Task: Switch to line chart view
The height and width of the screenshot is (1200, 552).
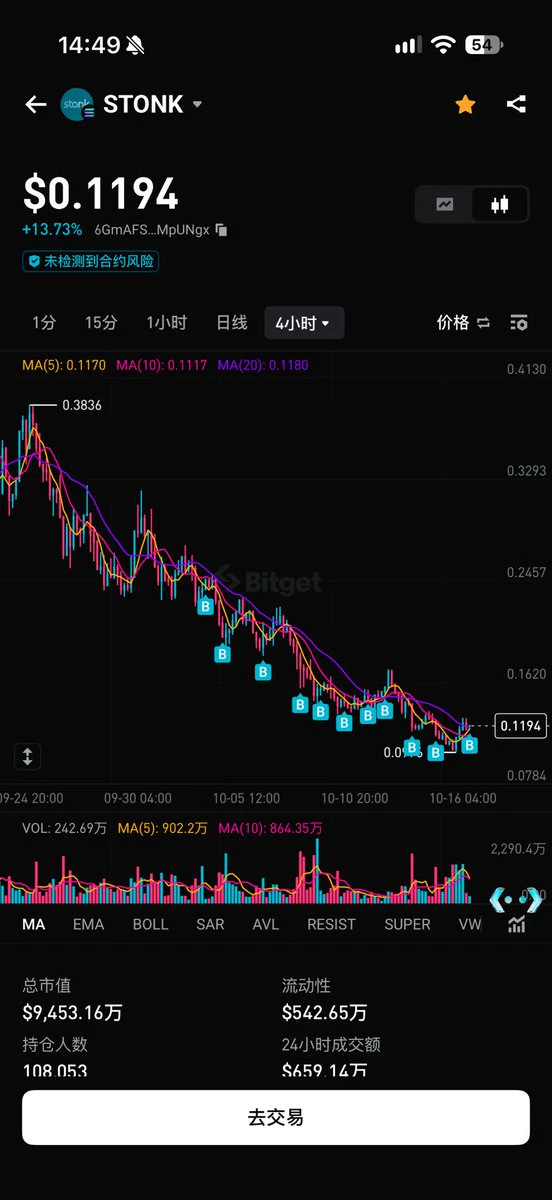Action: pos(445,204)
